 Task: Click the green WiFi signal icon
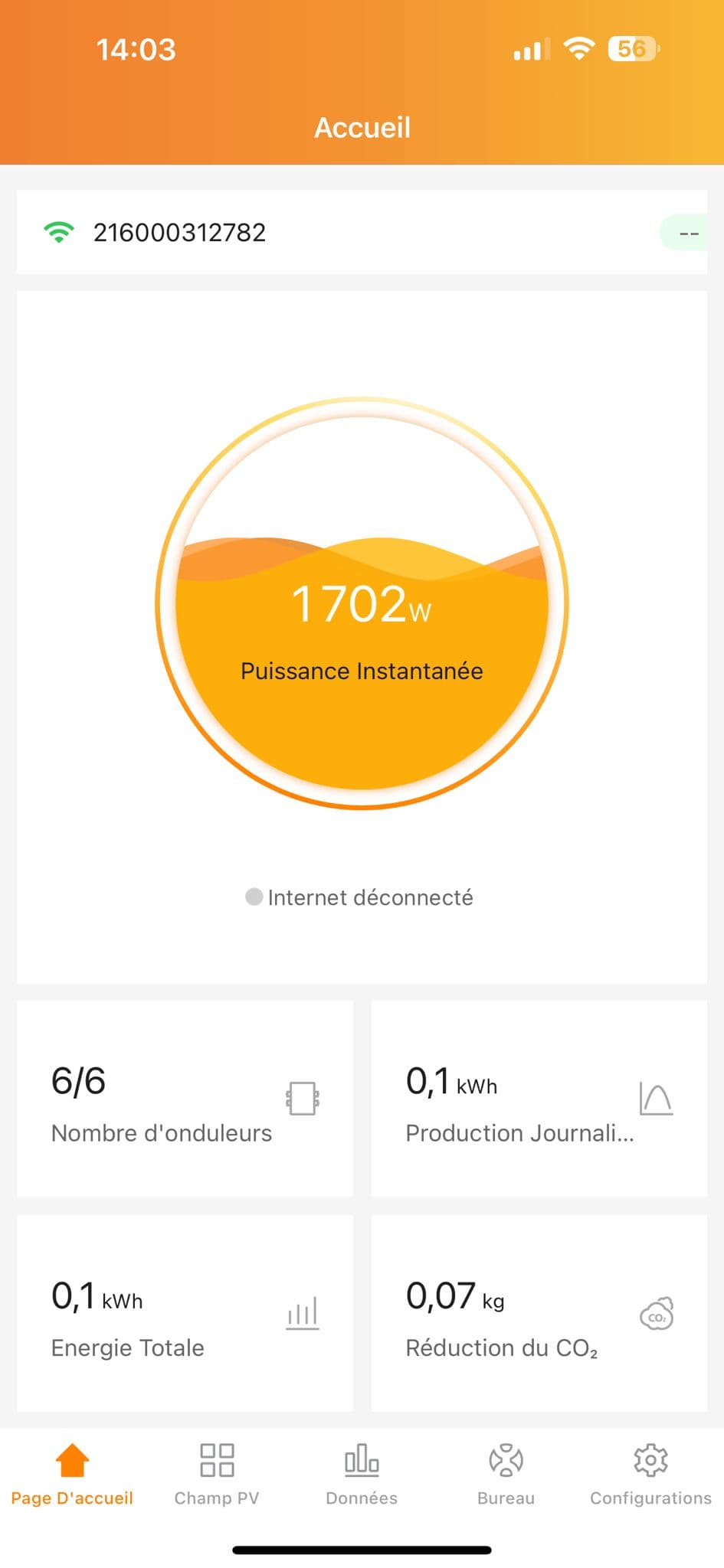tap(58, 231)
